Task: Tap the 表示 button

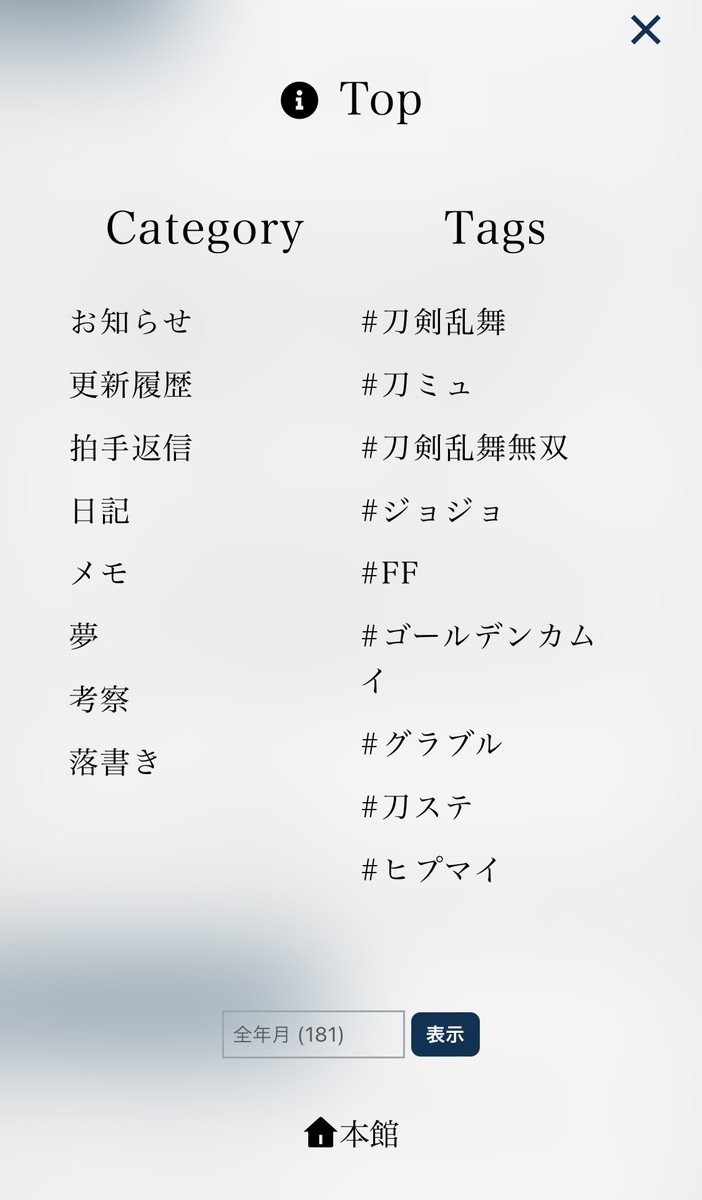Action: 445,1034
